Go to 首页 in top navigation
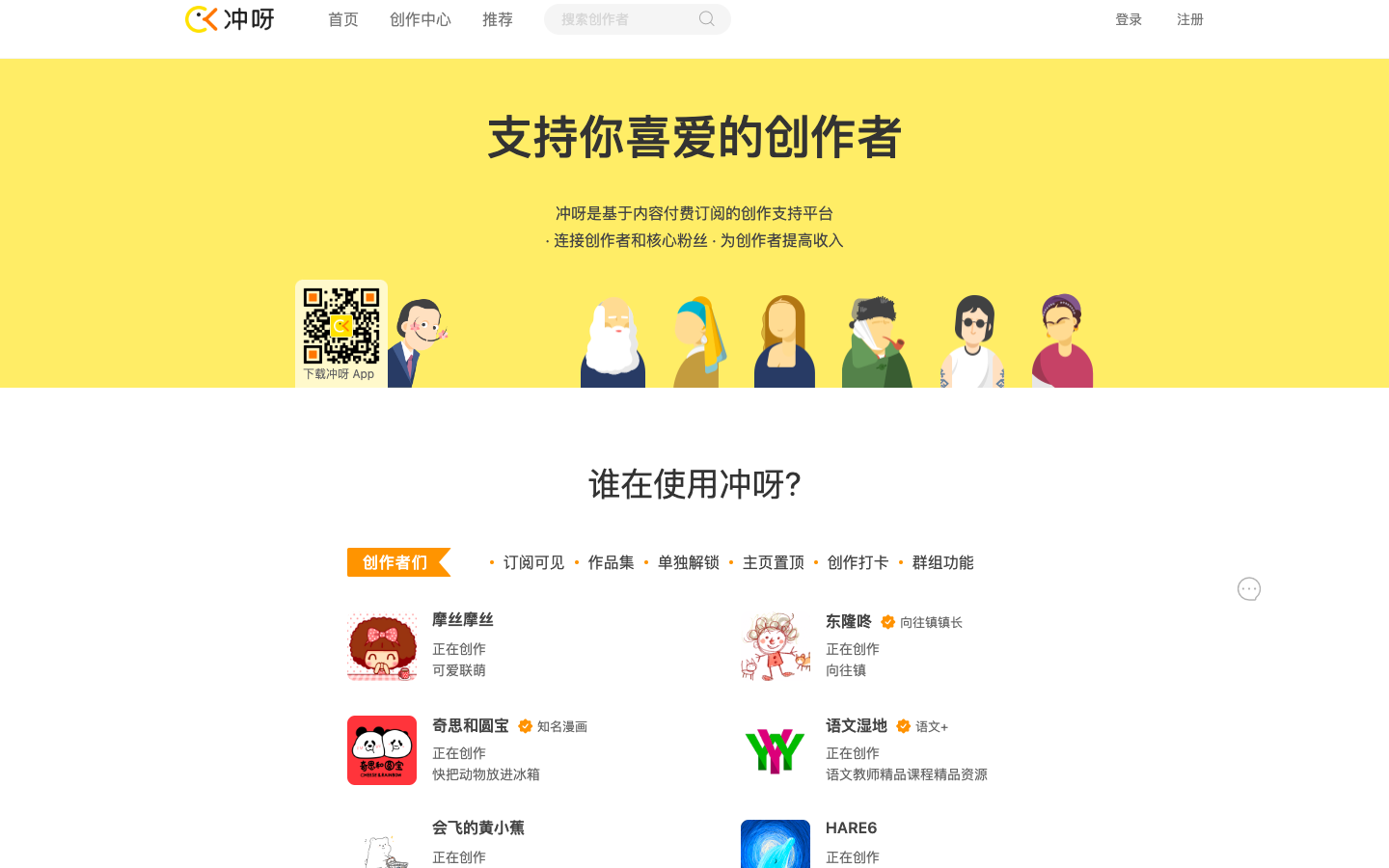This screenshot has height=868, width=1389. (x=342, y=19)
